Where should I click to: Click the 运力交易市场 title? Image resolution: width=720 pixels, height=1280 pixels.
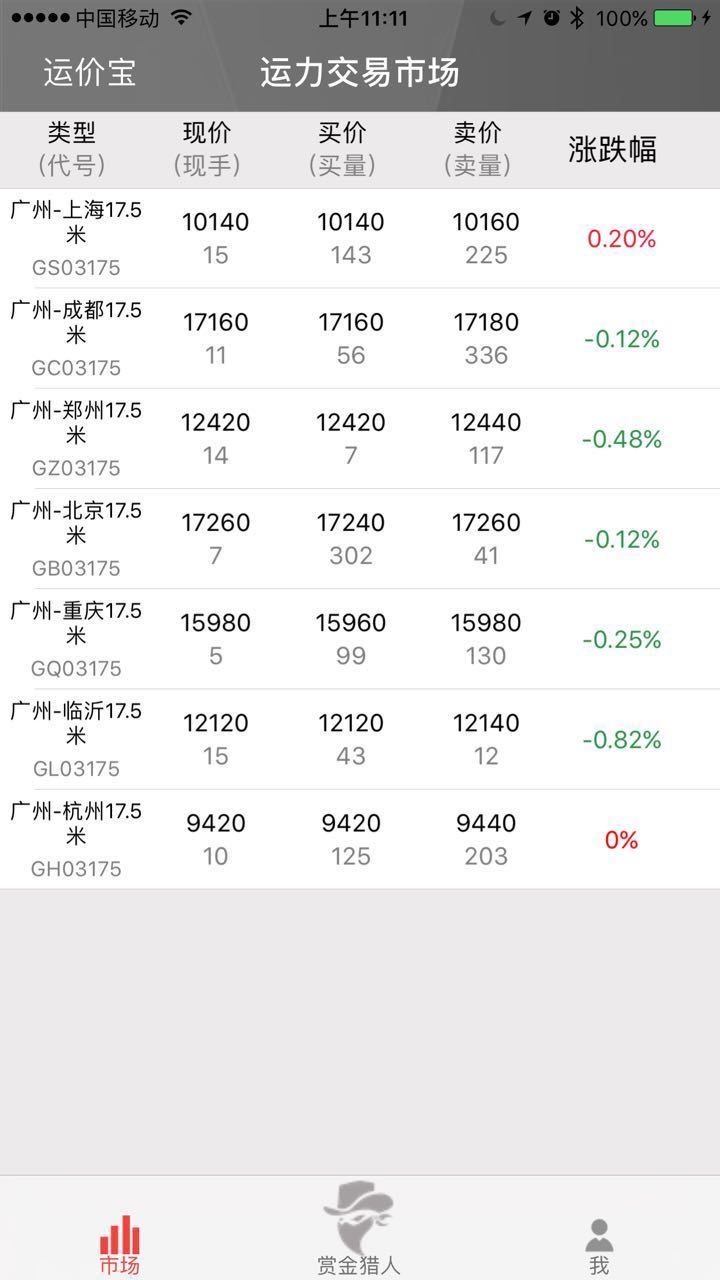[x=360, y=72]
